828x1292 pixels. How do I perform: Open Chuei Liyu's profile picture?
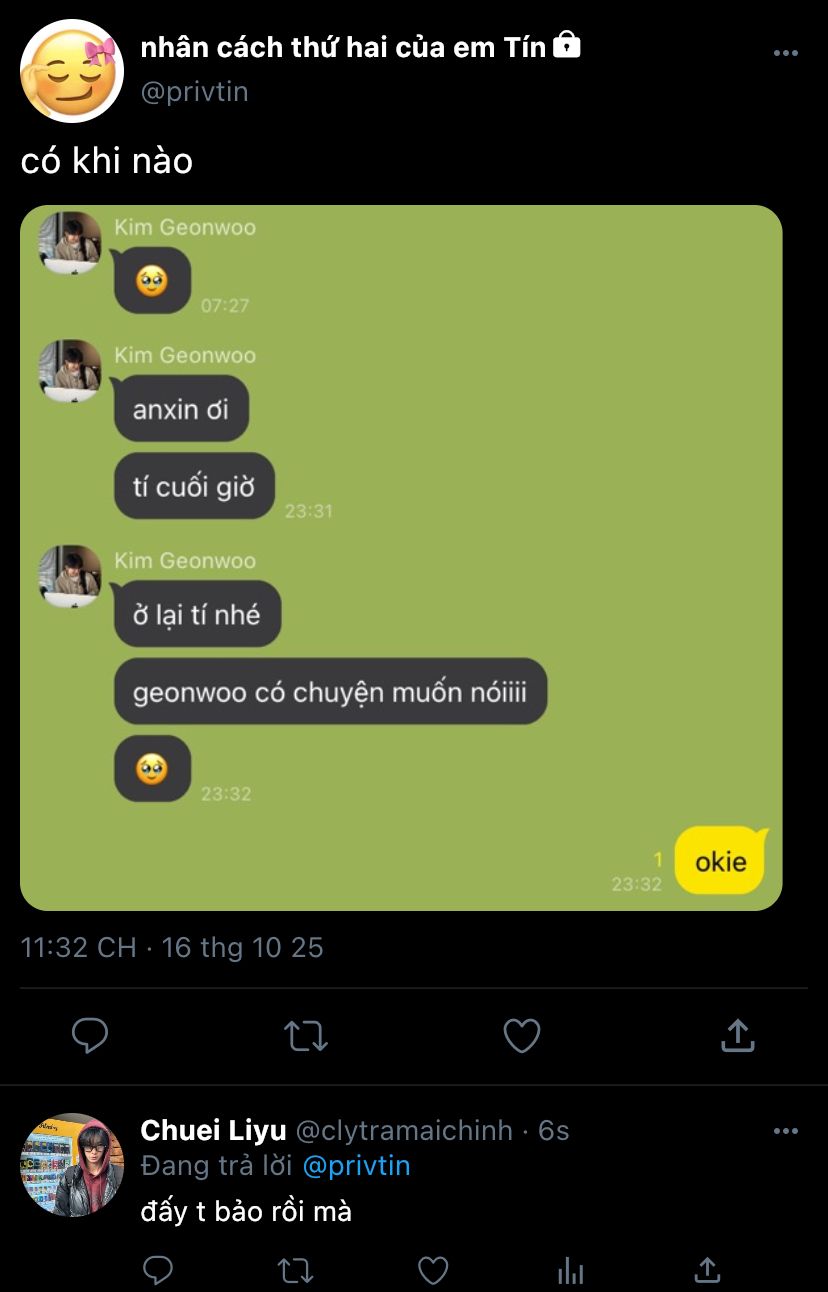(71, 1165)
